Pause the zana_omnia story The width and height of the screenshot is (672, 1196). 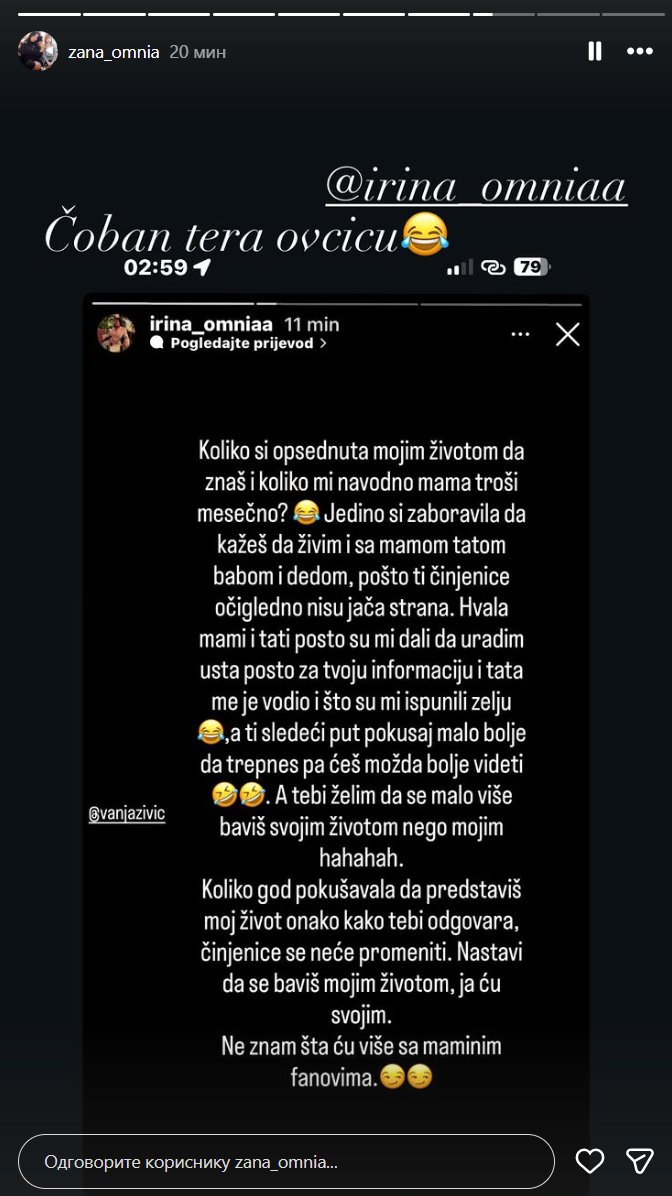coord(595,51)
